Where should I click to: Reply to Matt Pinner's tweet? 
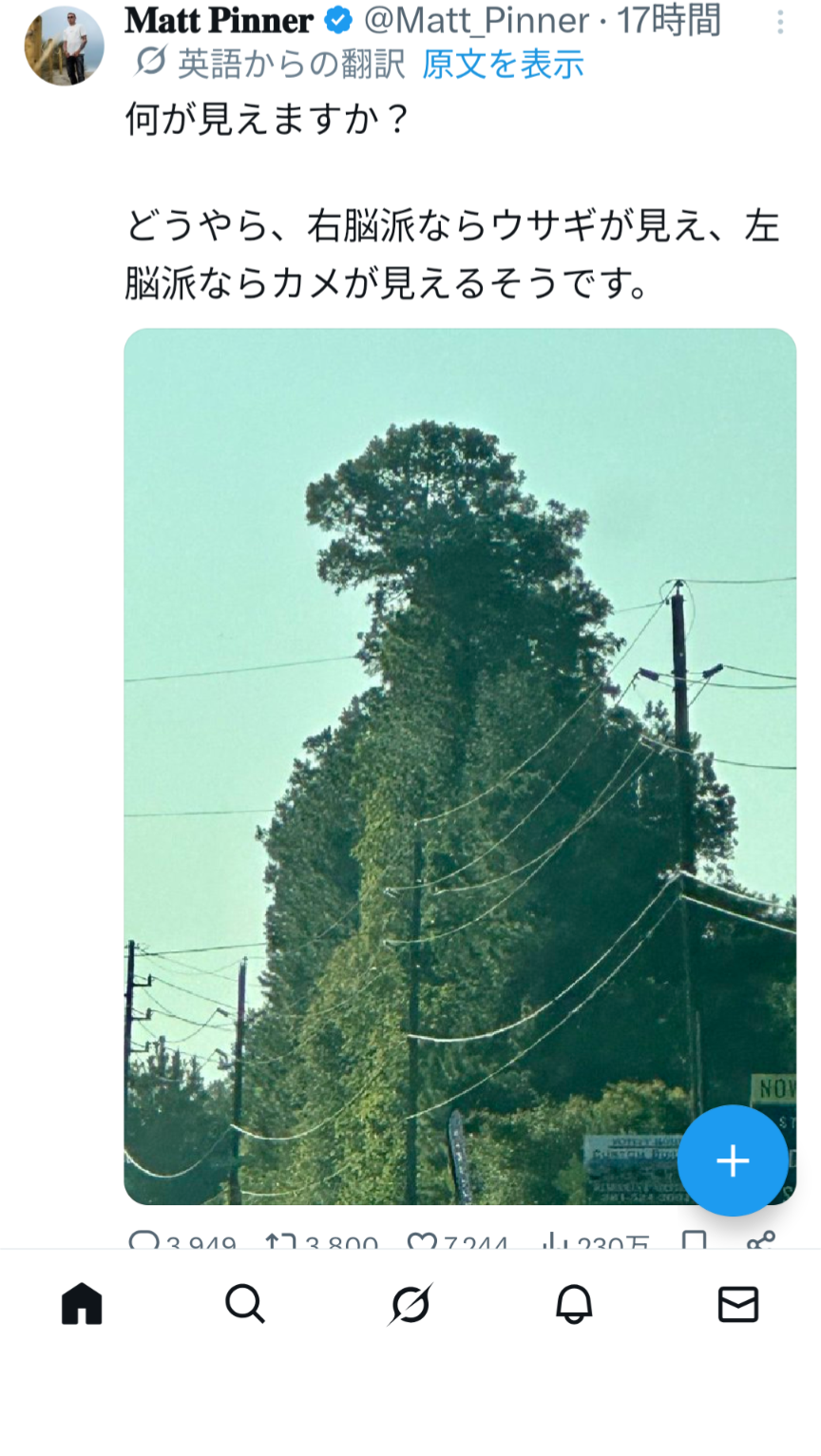(144, 1241)
